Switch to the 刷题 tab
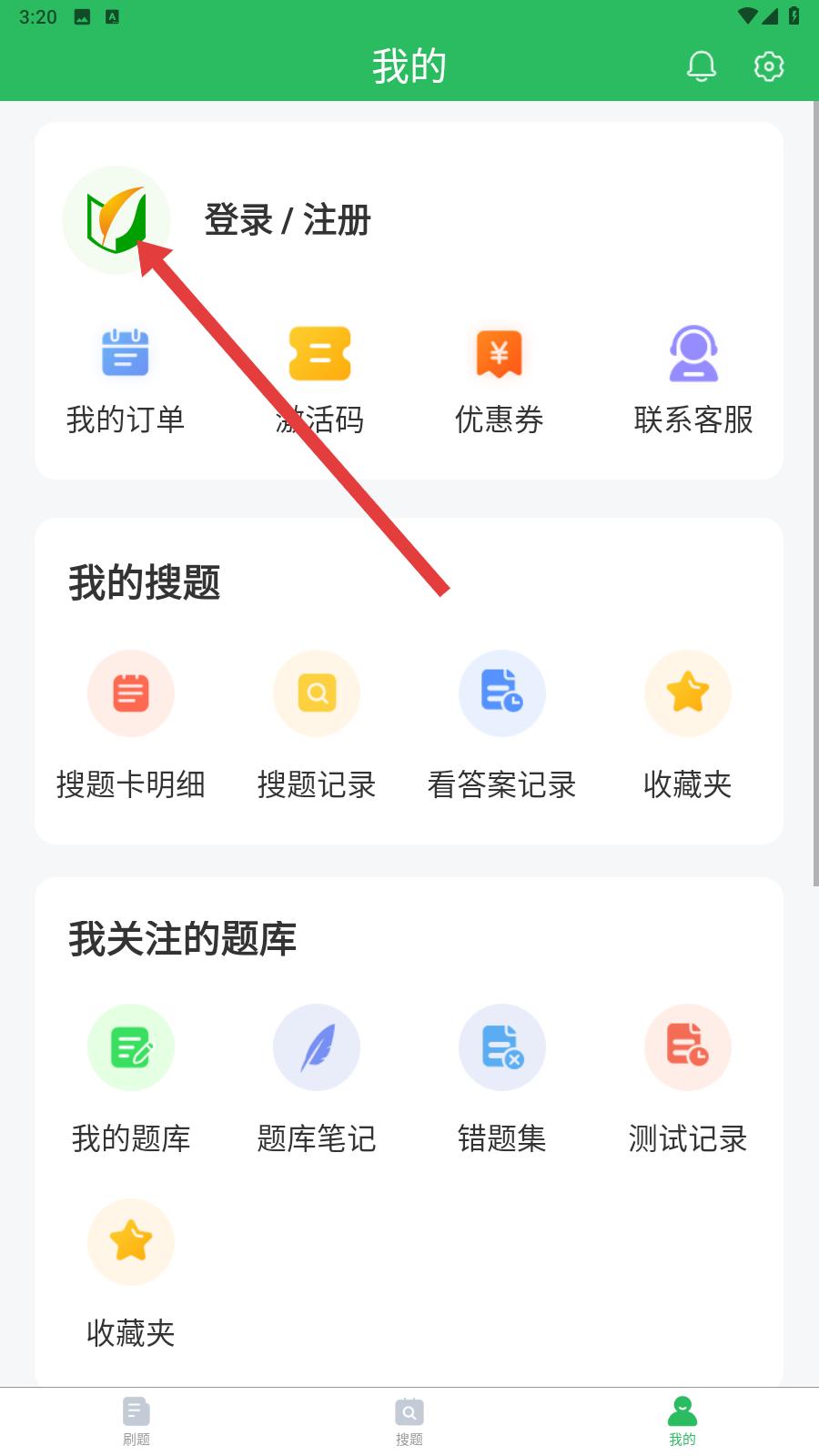819x1456 pixels. [136, 1421]
